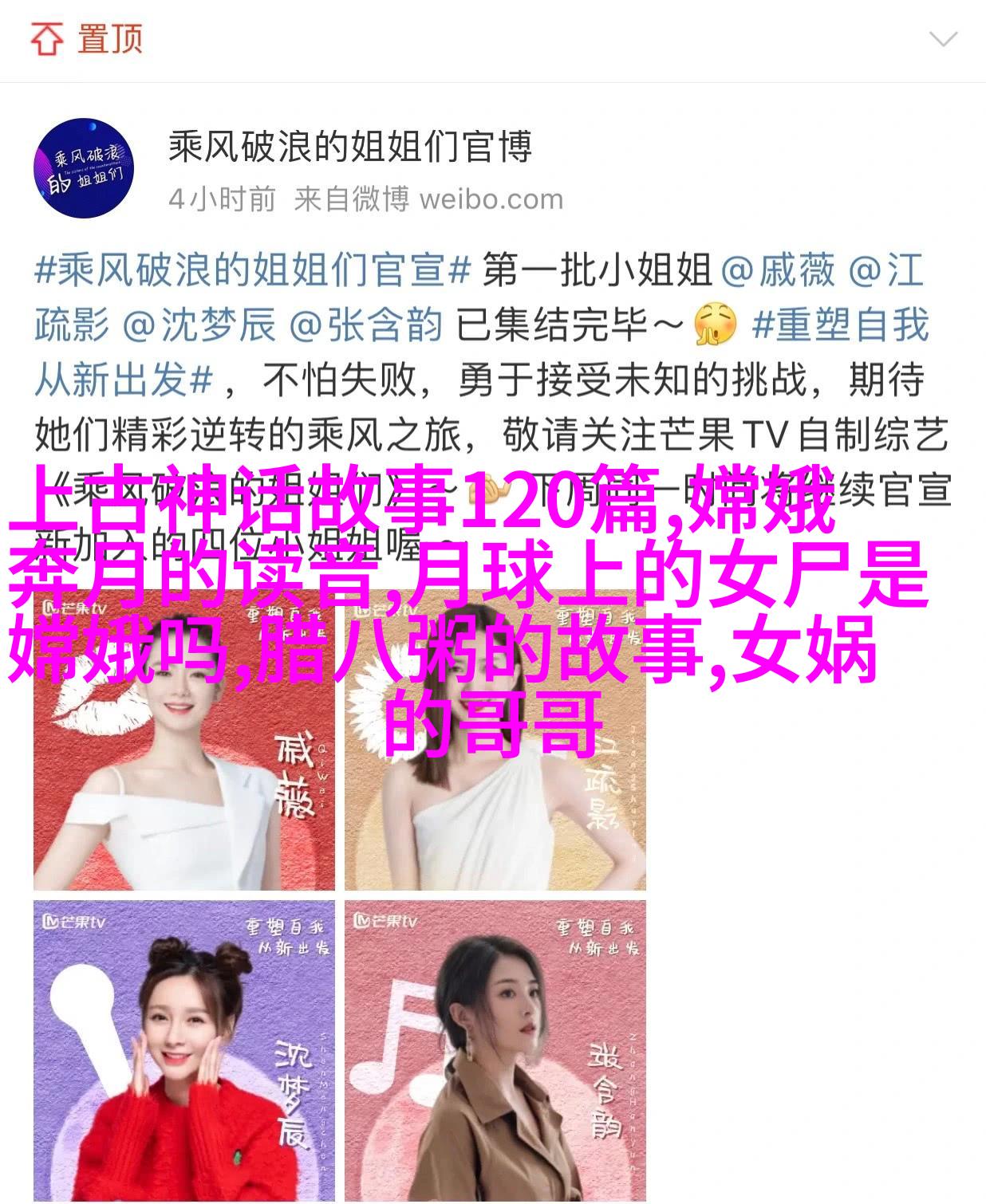View the 沈梦辰 poster image
The width and height of the screenshot is (986, 1204).
point(184,1050)
